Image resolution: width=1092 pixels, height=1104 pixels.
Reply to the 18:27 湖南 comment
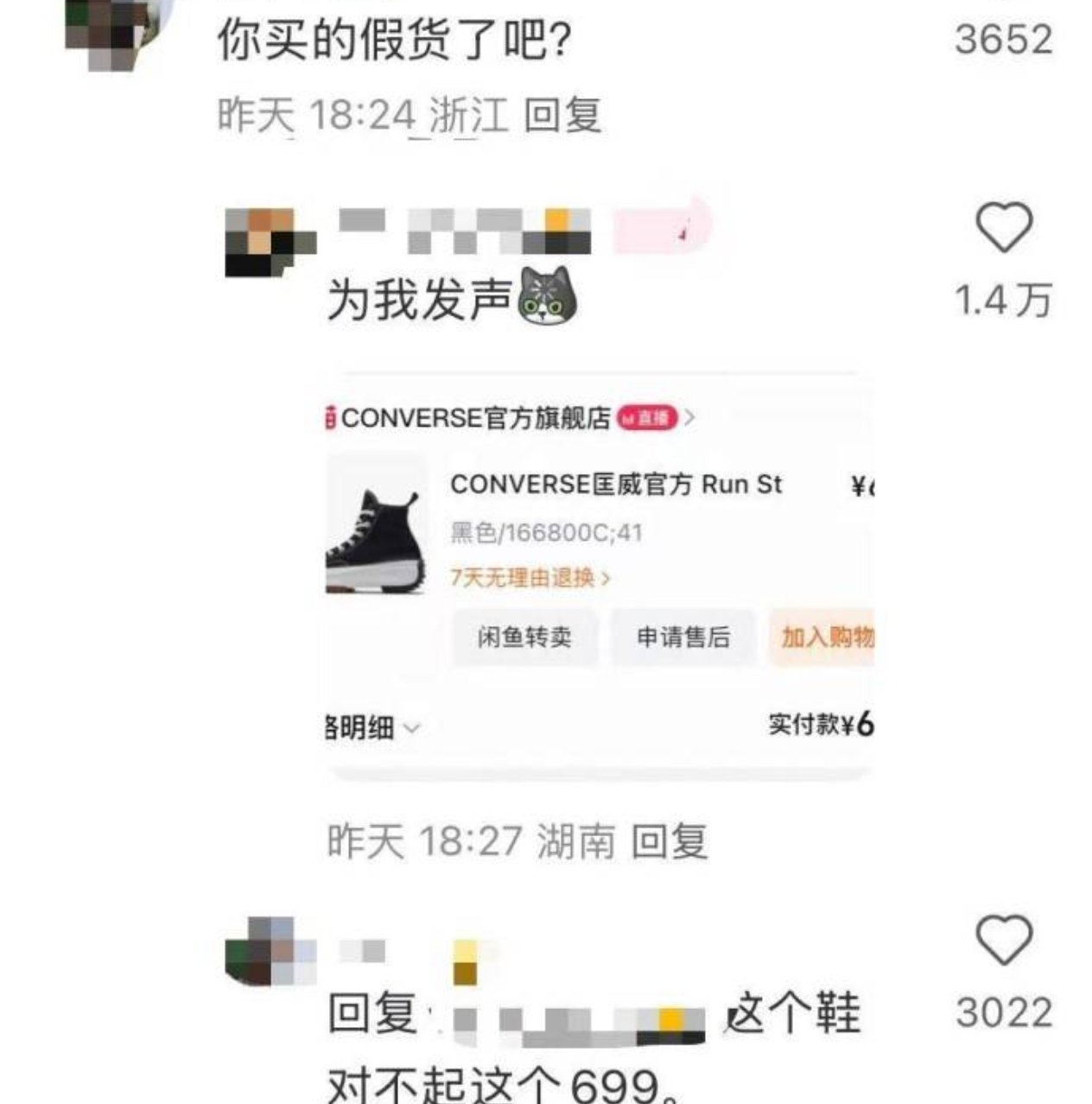tap(670, 841)
